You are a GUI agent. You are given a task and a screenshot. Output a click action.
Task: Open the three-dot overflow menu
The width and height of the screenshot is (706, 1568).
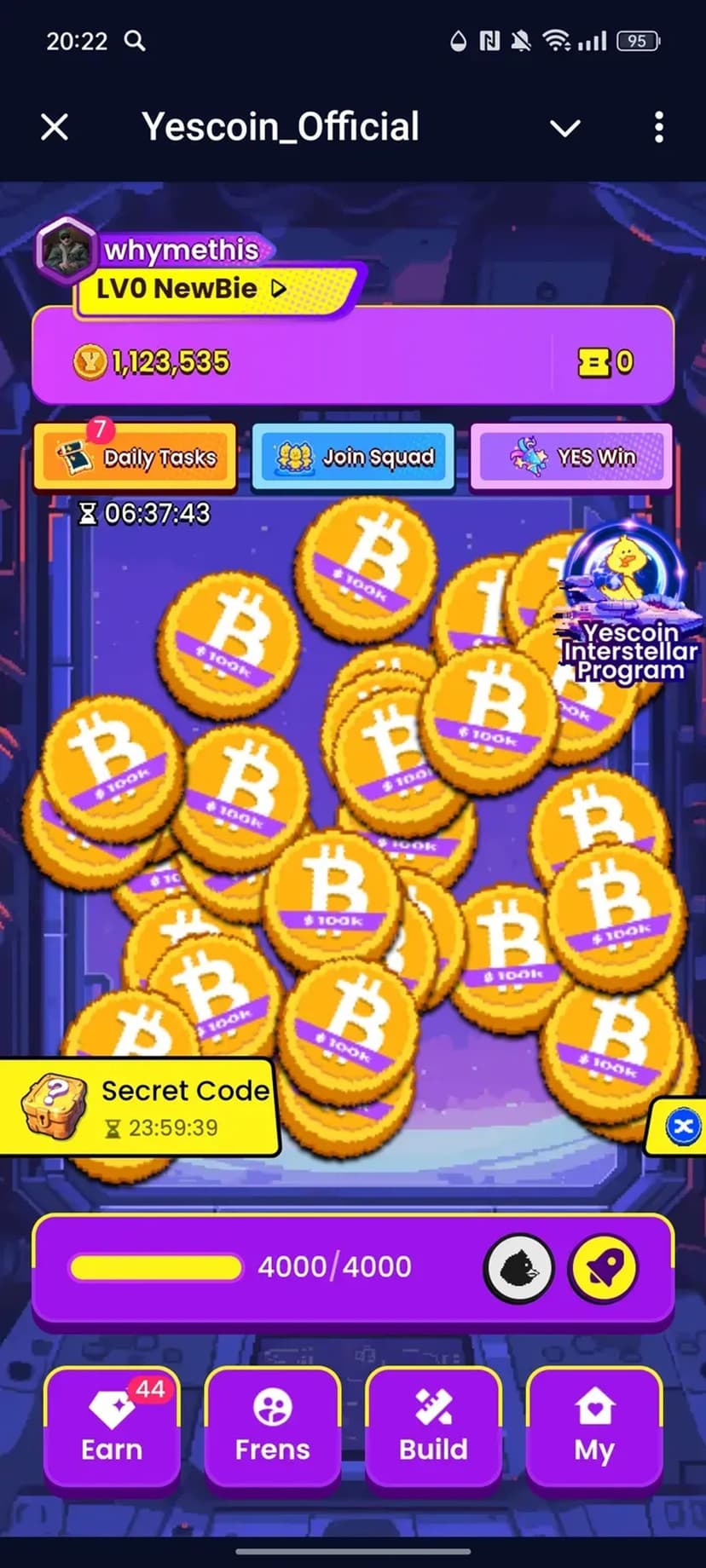(658, 128)
